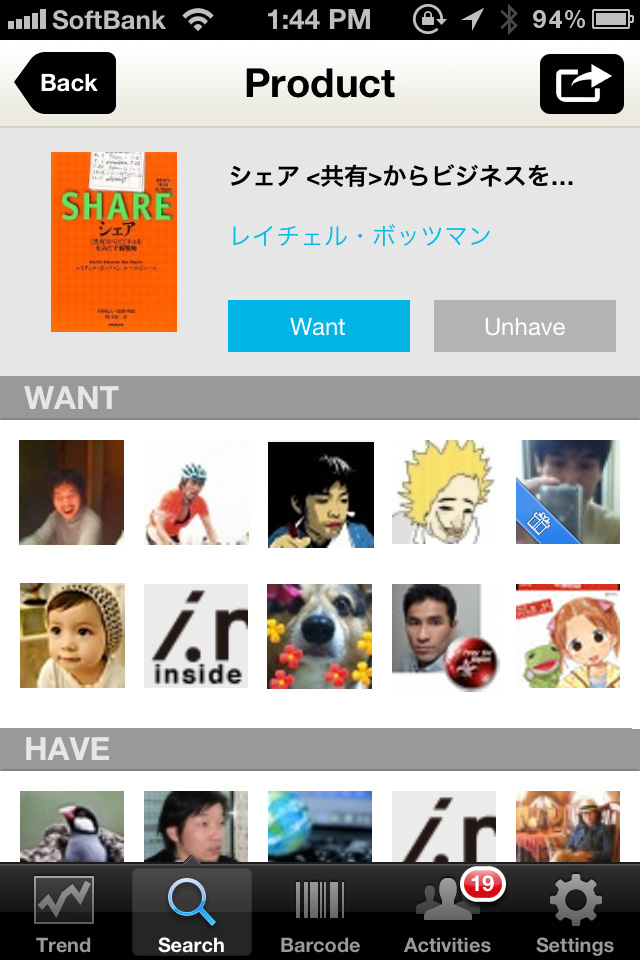The height and width of the screenshot is (960, 640).
Task: Open the Barcode scanner tab
Action: click(320, 913)
